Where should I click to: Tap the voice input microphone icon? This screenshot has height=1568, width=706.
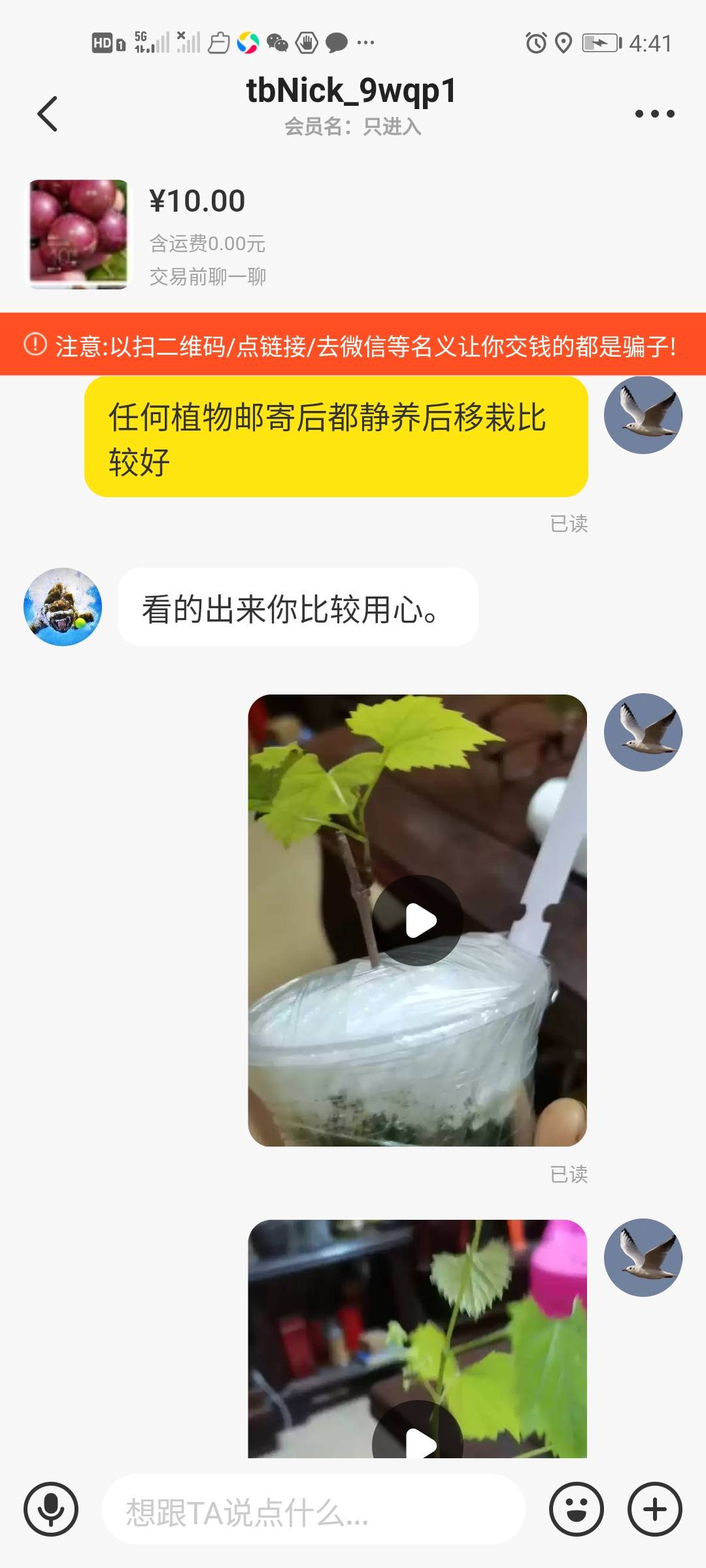coord(51,1509)
